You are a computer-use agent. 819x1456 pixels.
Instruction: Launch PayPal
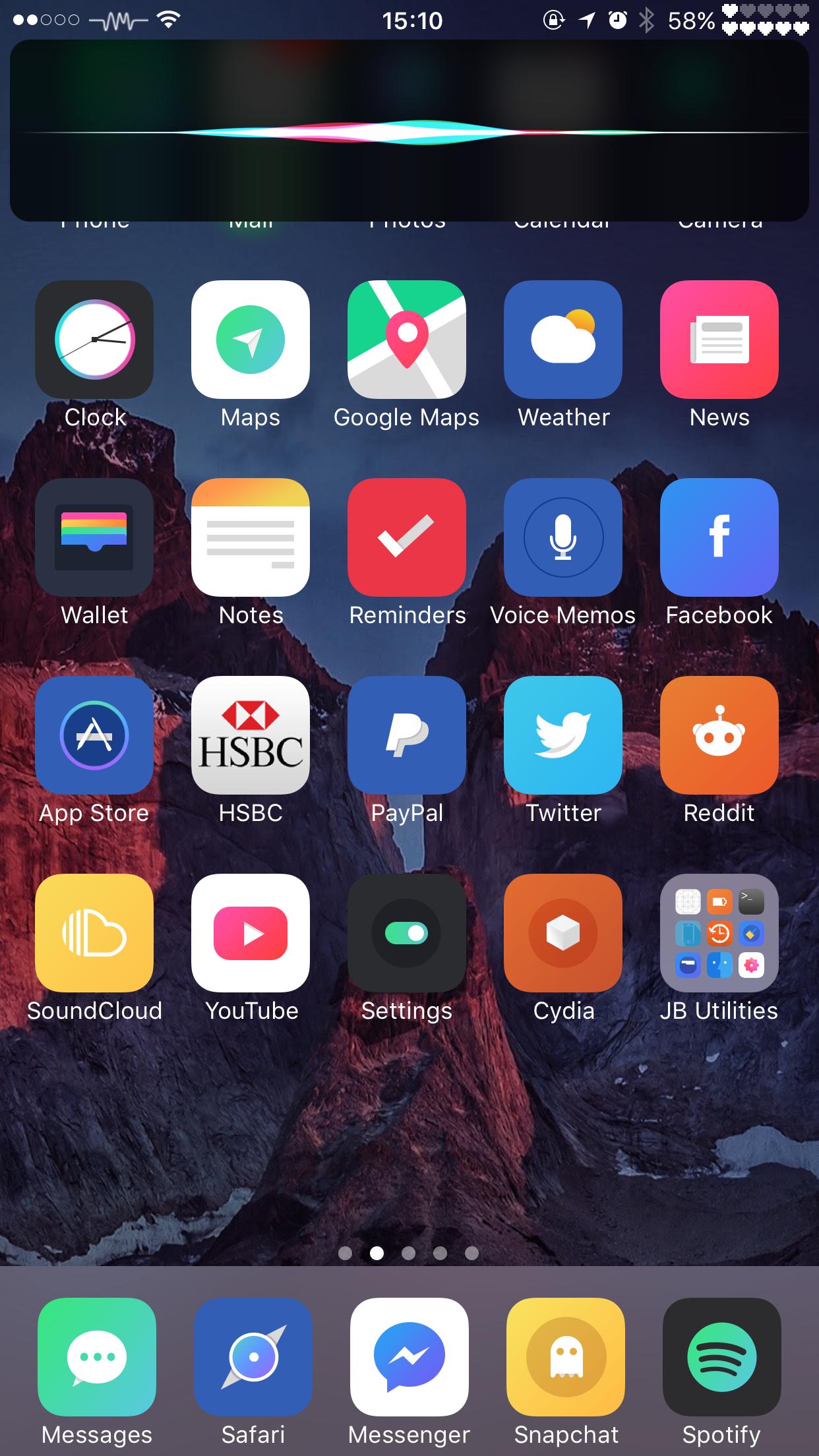click(407, 735)
